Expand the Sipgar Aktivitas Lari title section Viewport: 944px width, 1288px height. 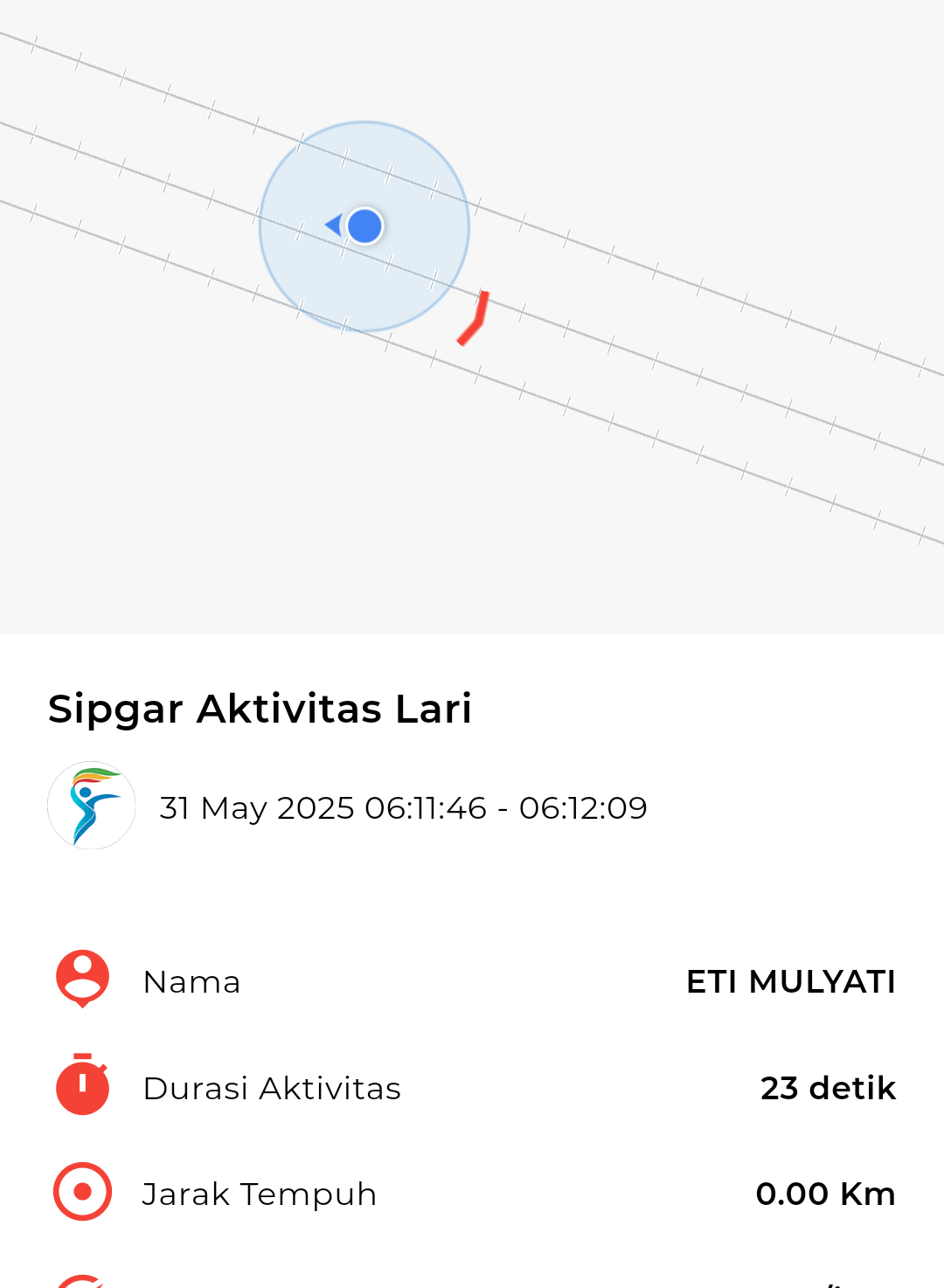(x=260, y=708)
